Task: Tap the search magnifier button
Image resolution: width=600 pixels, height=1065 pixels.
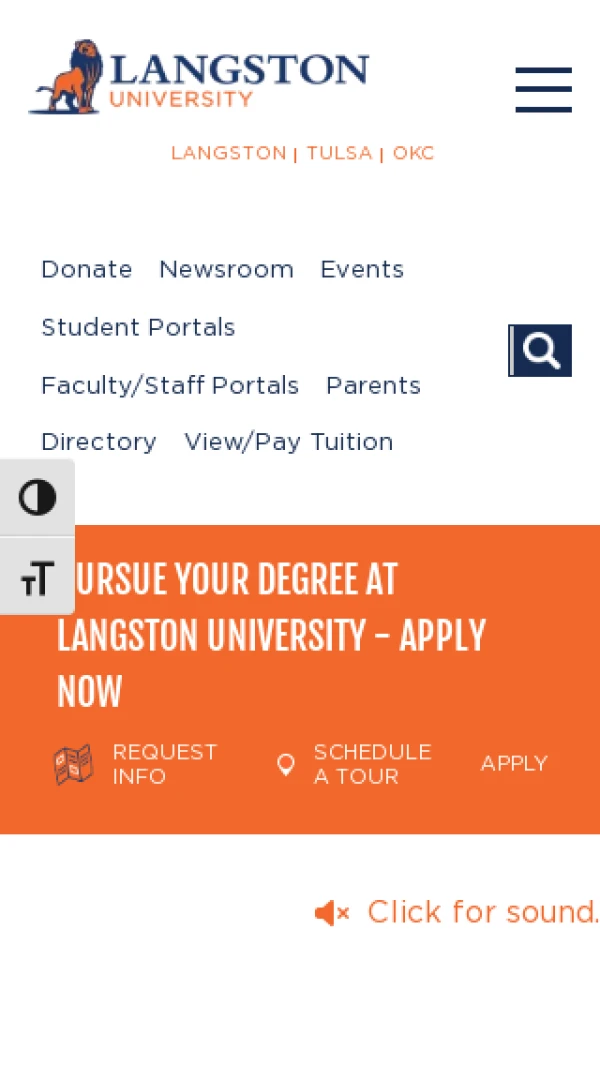Action: 540,350
